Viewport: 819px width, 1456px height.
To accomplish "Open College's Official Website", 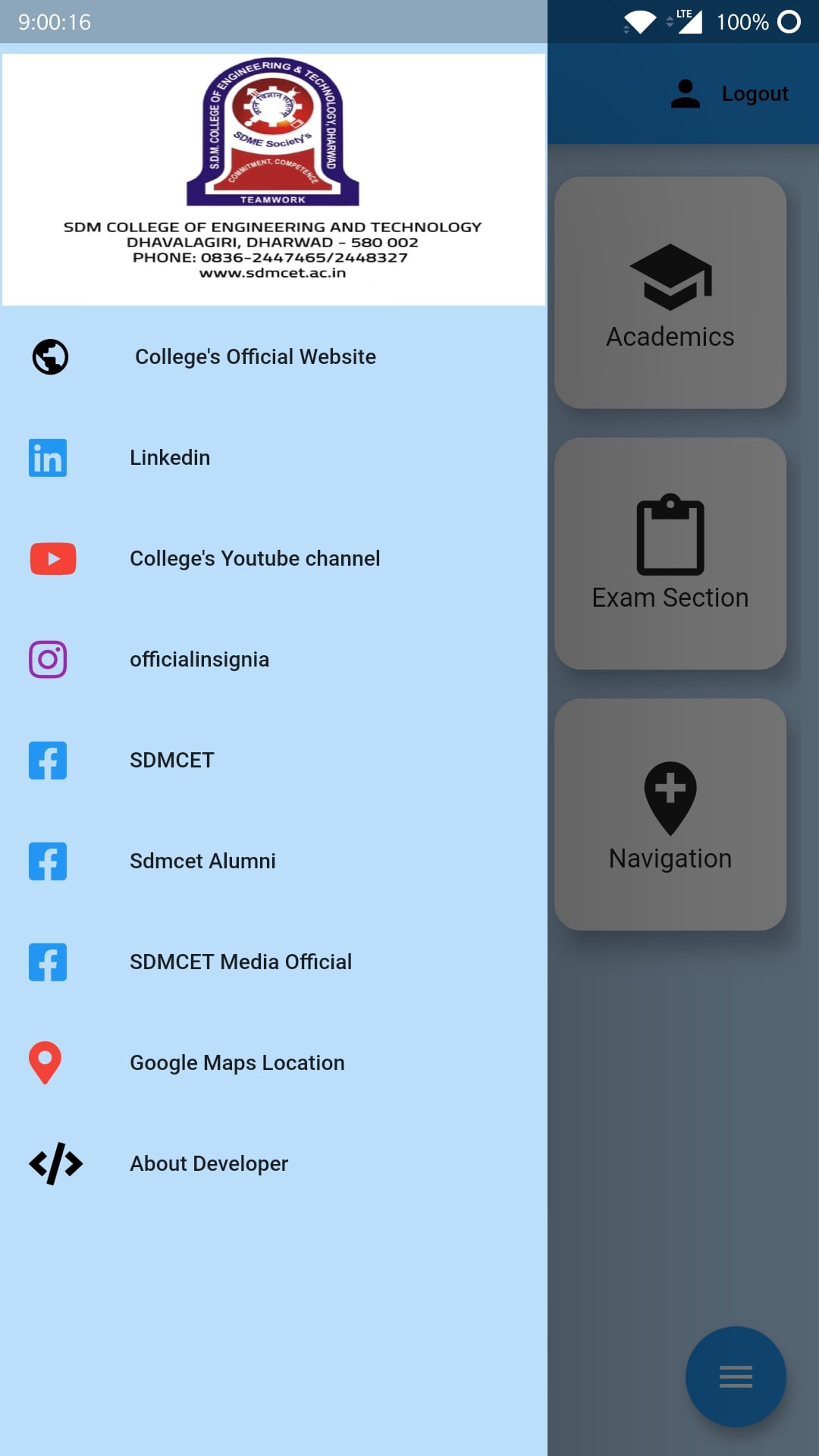I will point(273,356).
